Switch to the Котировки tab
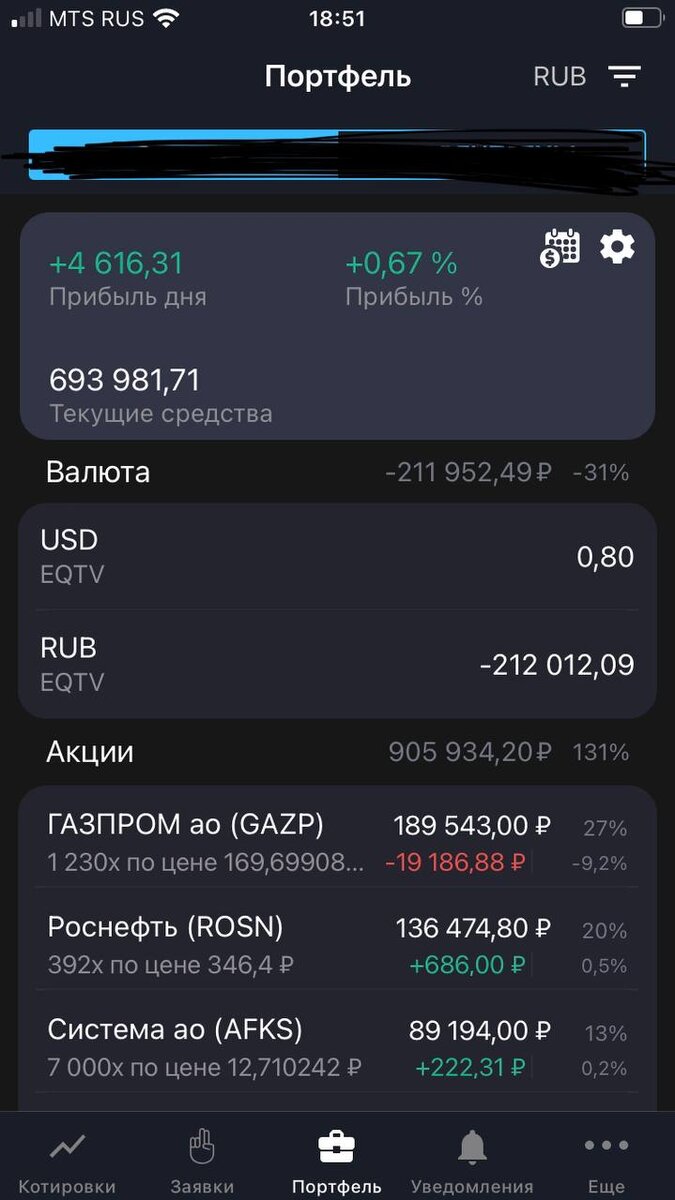 tap(67, 1161)
